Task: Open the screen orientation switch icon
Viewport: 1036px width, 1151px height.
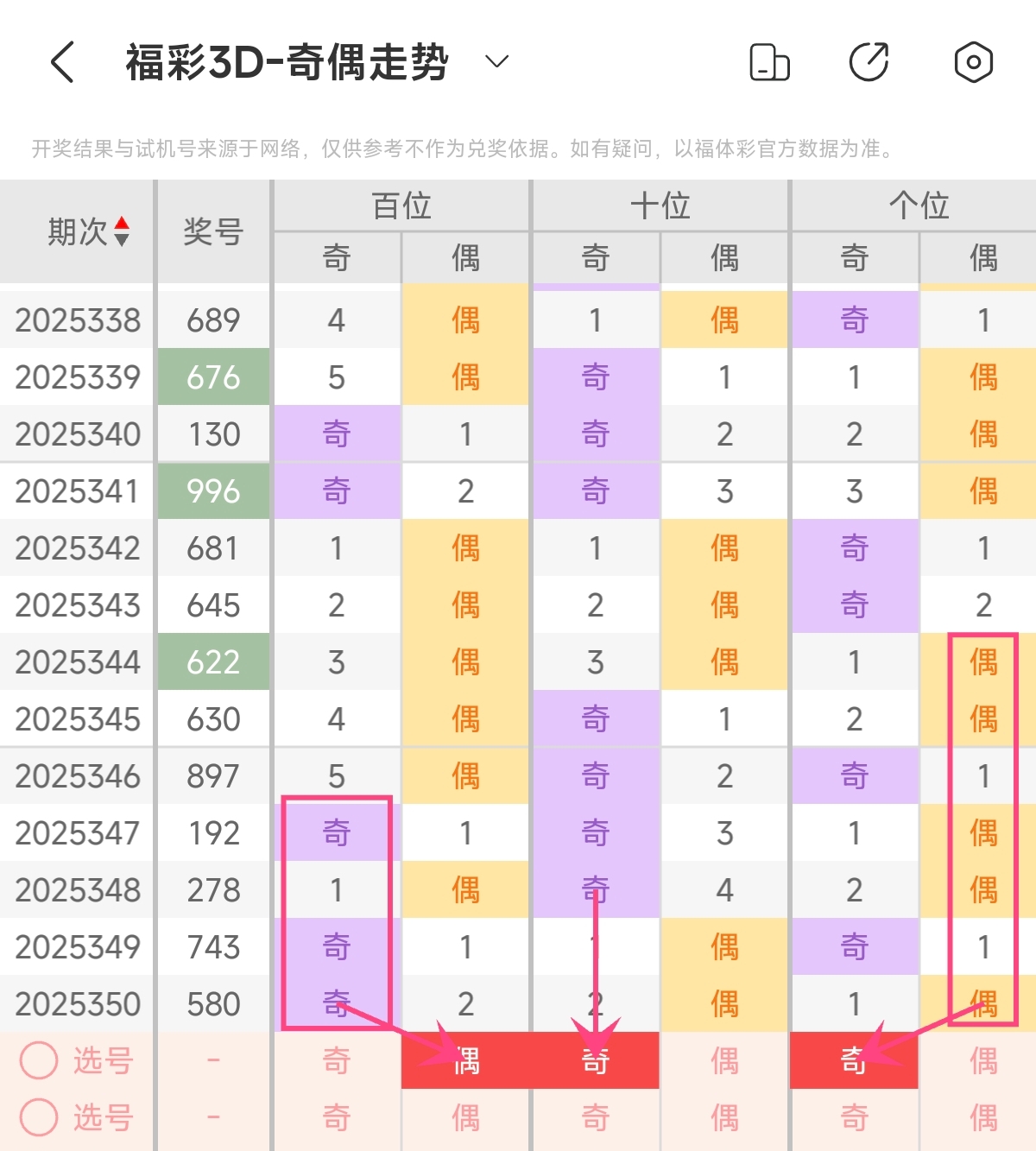Action: point(769,62)
